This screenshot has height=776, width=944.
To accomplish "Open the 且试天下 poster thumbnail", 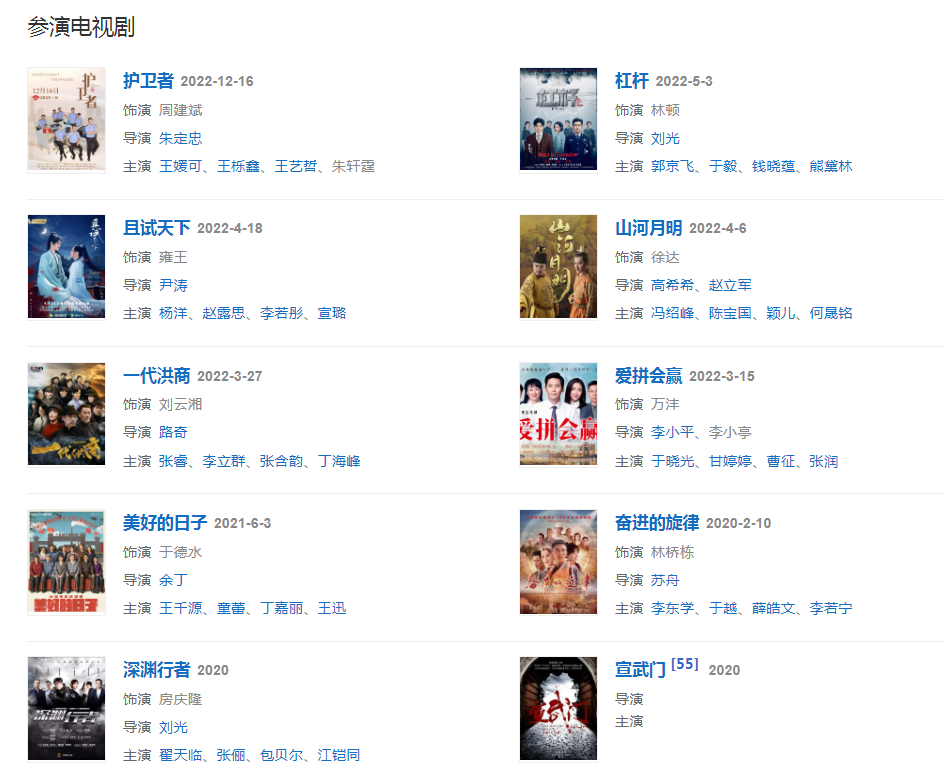I will pyautogui.click(x=66, y=266).
